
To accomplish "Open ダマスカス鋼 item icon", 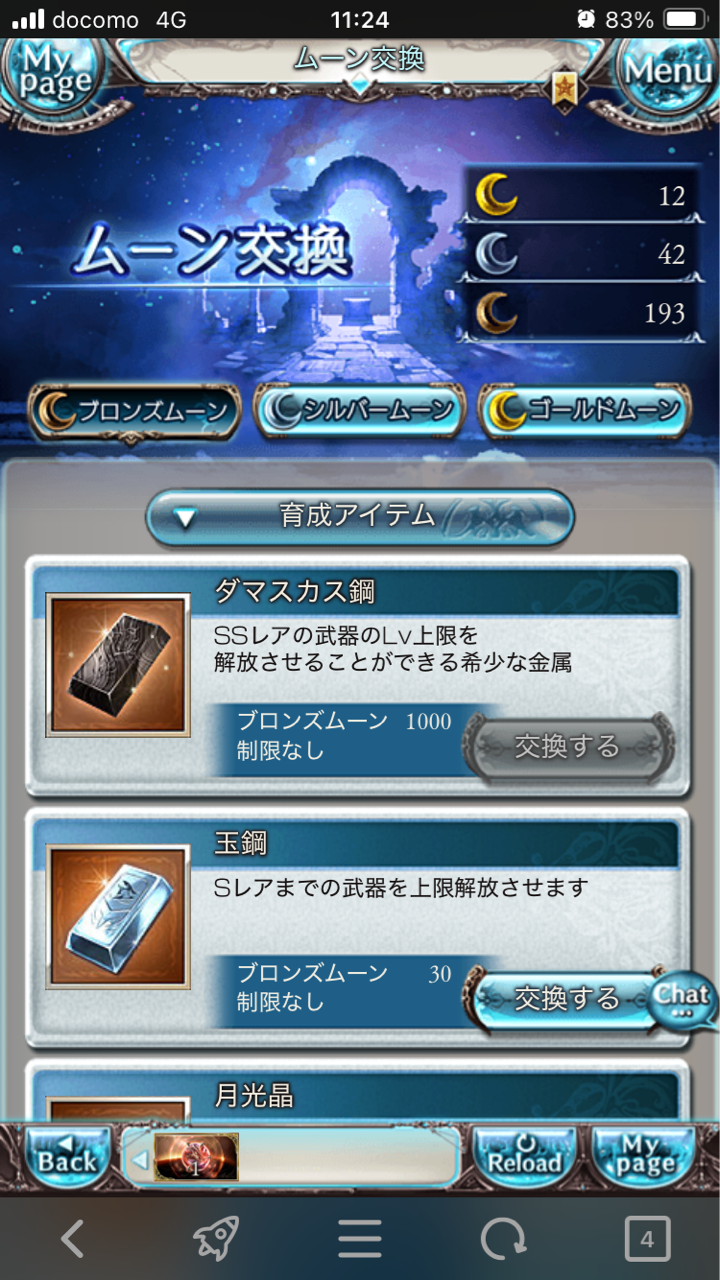I will 118,665.
